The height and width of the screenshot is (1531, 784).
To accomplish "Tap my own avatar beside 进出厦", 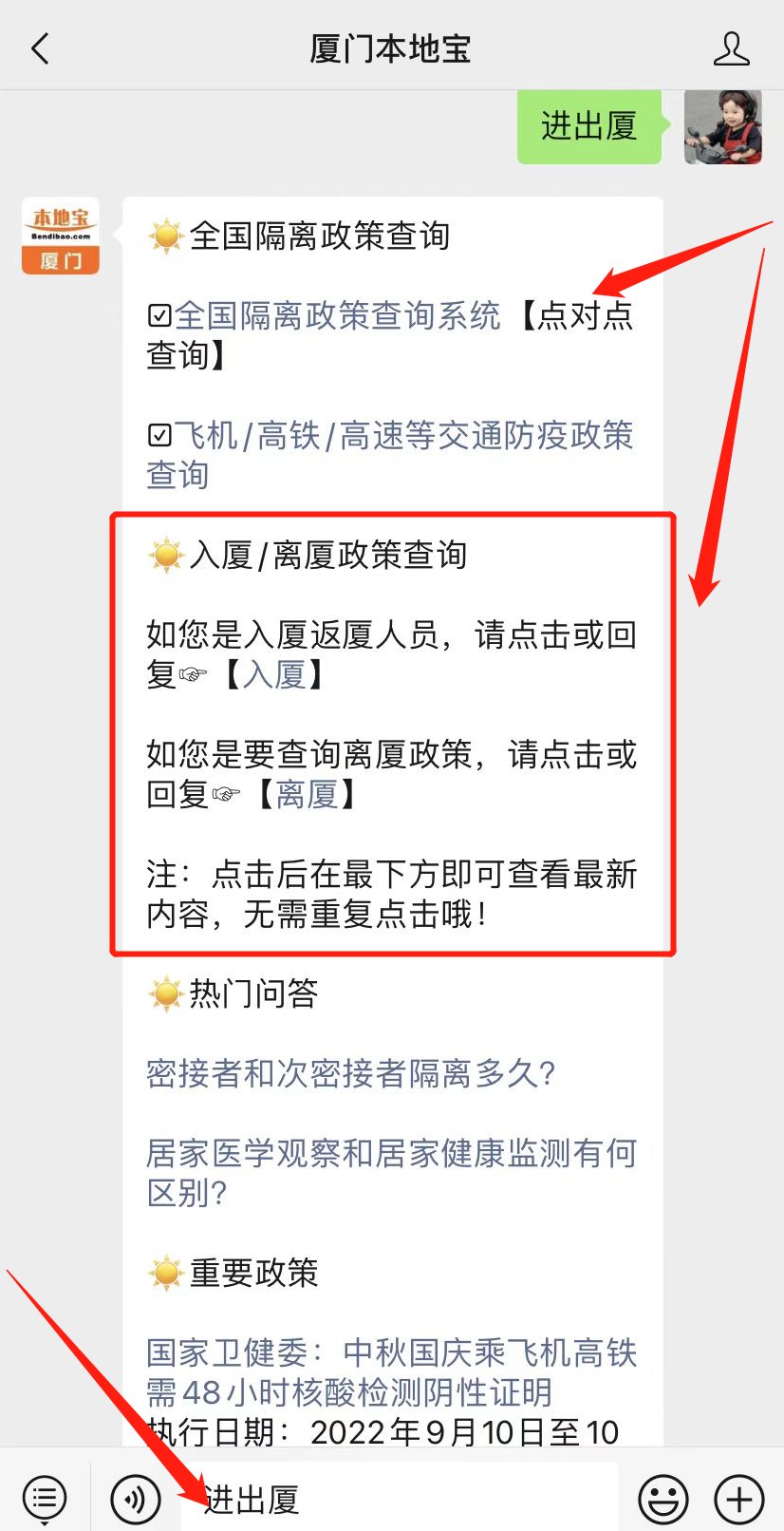I will (722, 127).
